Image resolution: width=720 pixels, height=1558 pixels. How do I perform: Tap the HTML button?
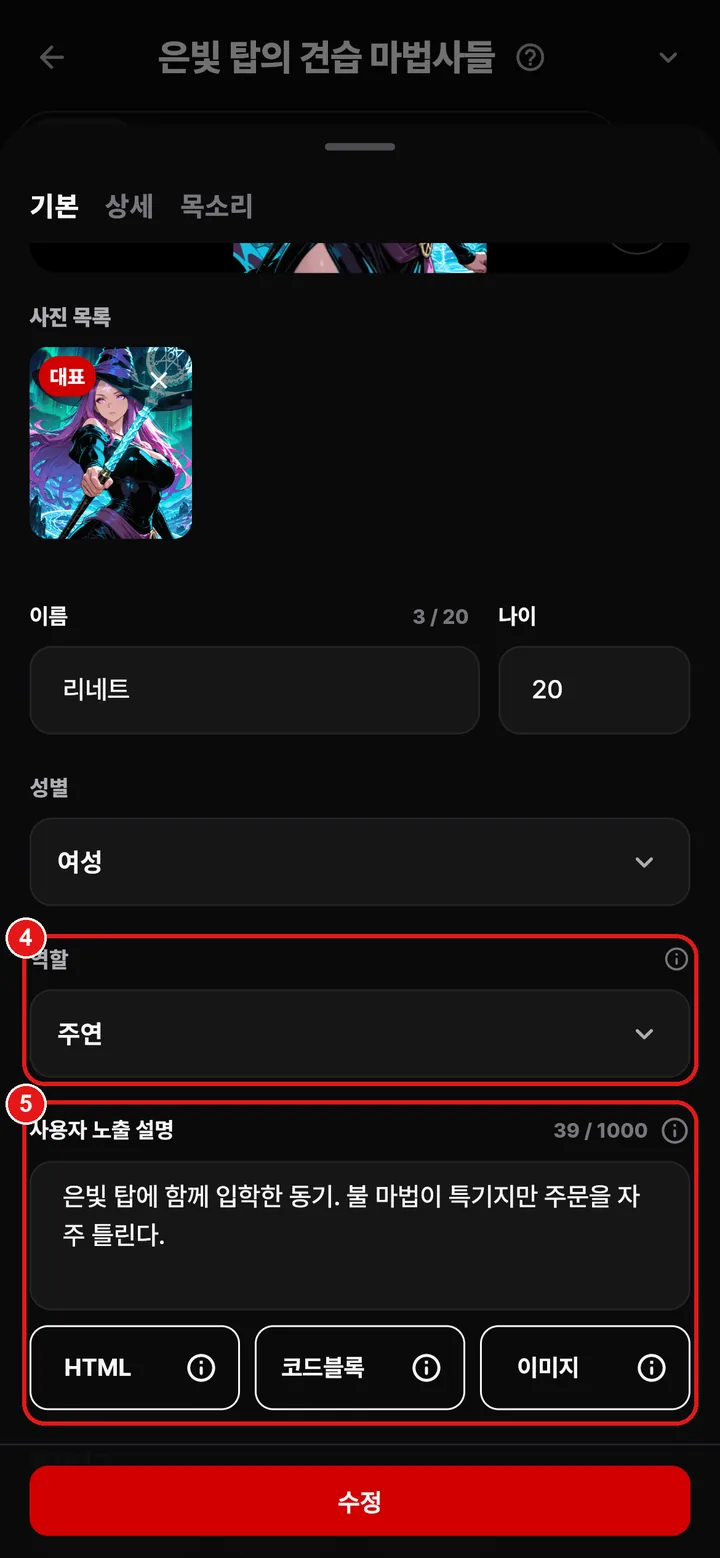[x=135, y=1368]
